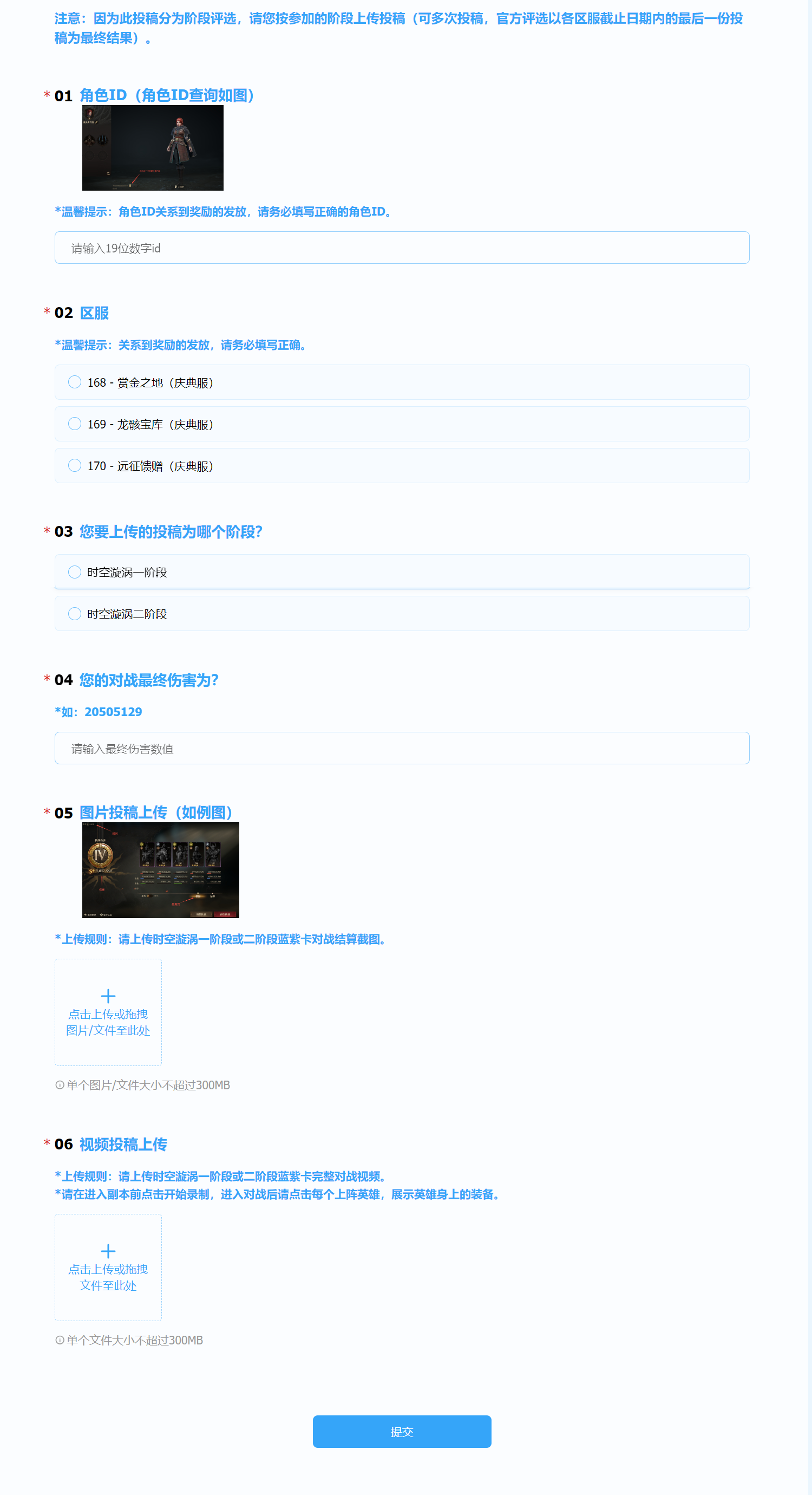View the role ID example image
812x1495 pixels.
pyautogui.click(x=153, y=148)
